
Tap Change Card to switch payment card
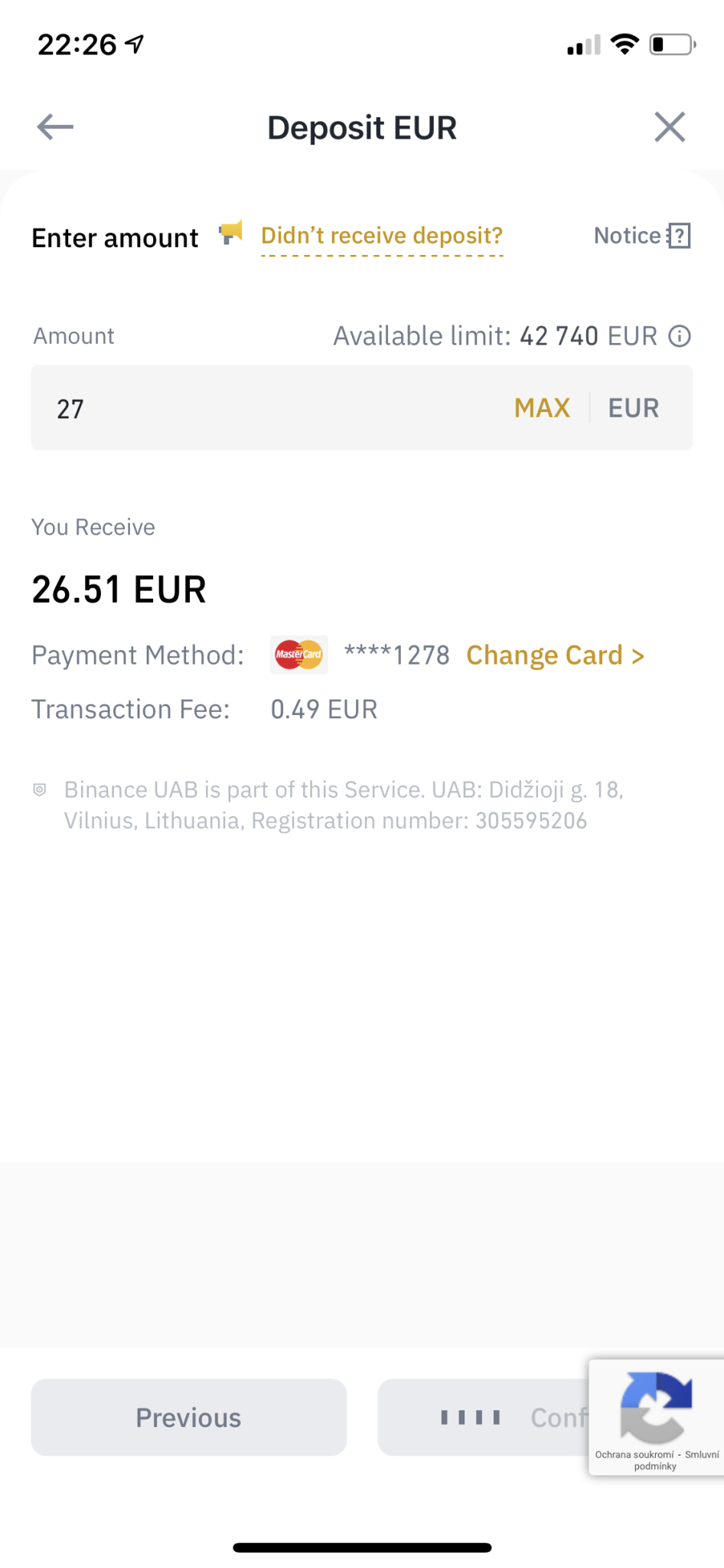(555, 655)
